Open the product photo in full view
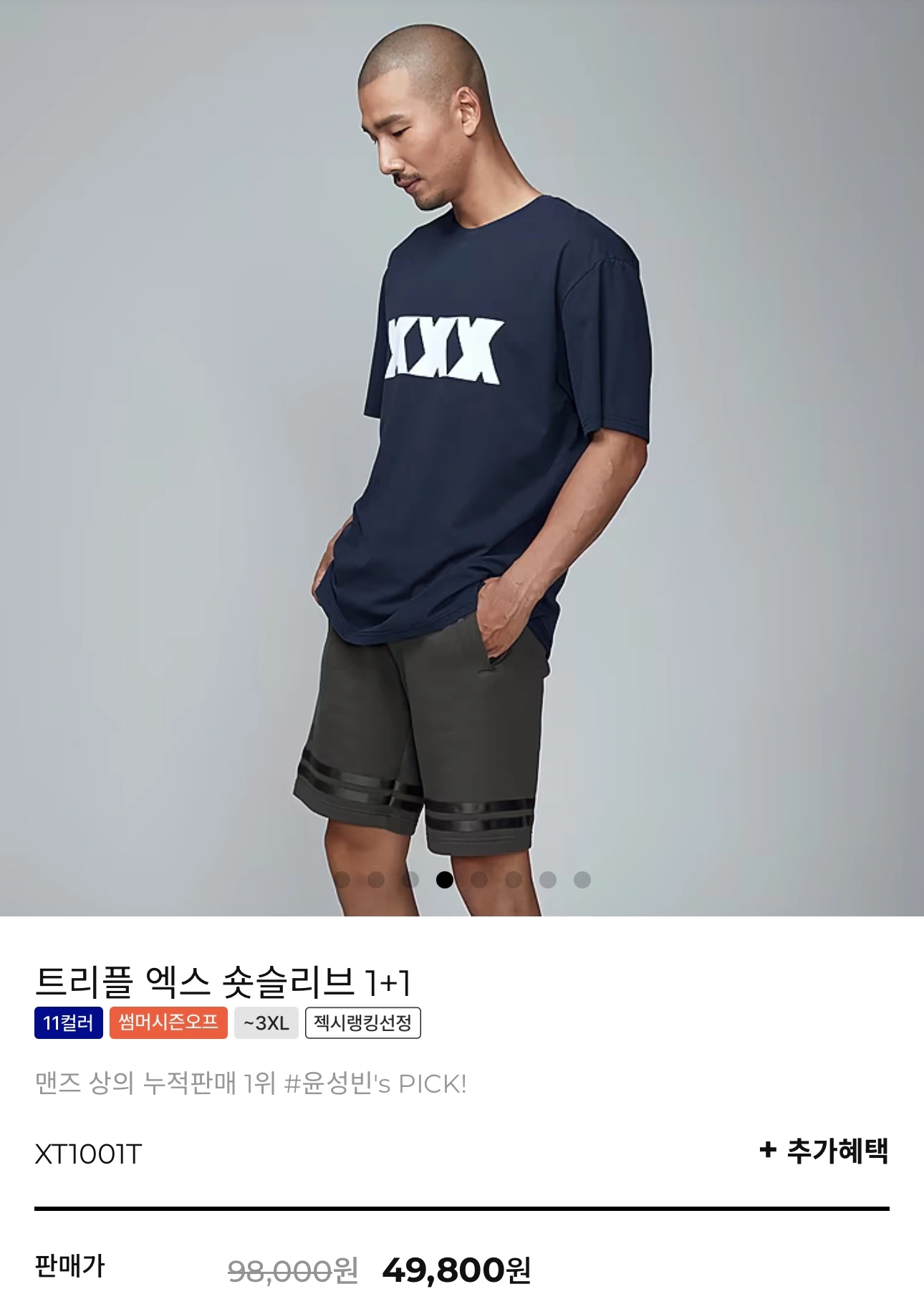The height and width of the screenshot is (1289, 924). 462,459
